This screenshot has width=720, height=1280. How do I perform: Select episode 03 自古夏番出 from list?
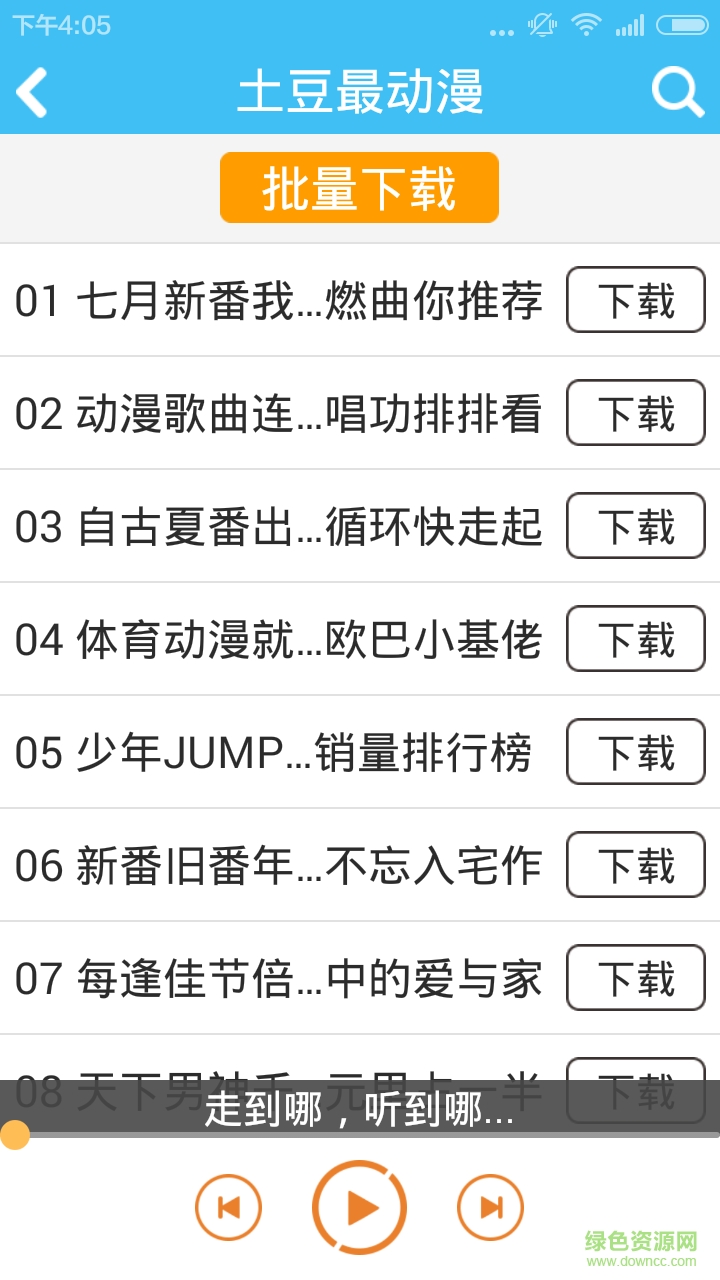tap(280, 526)
